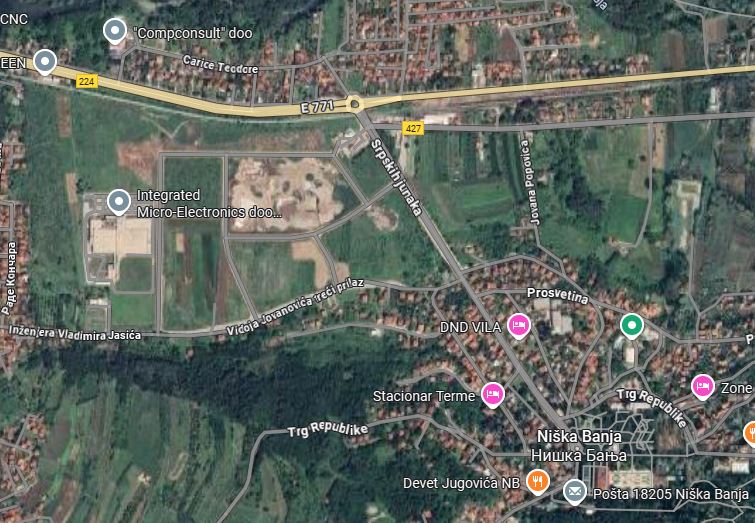Select the Integrated Micro-Electronics doo marker
This screenshot has height=523, width=755.
(x=119, y=202)
